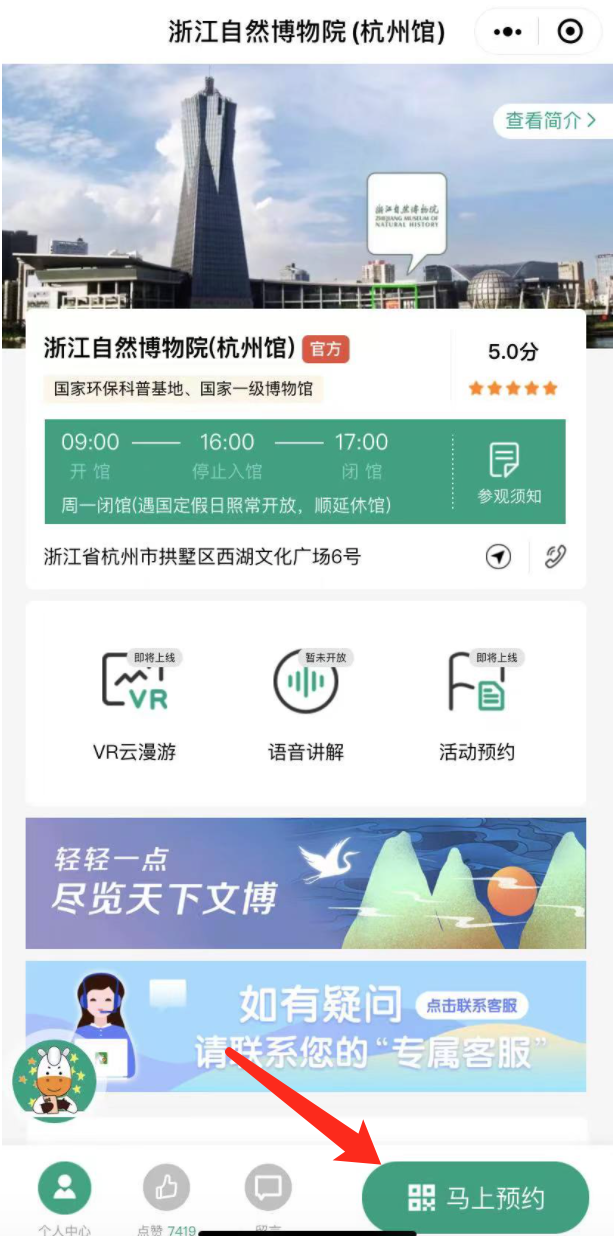The image size is (614, 1236).
Task: Open the 留言 comments section
Action: point(267,1190)
